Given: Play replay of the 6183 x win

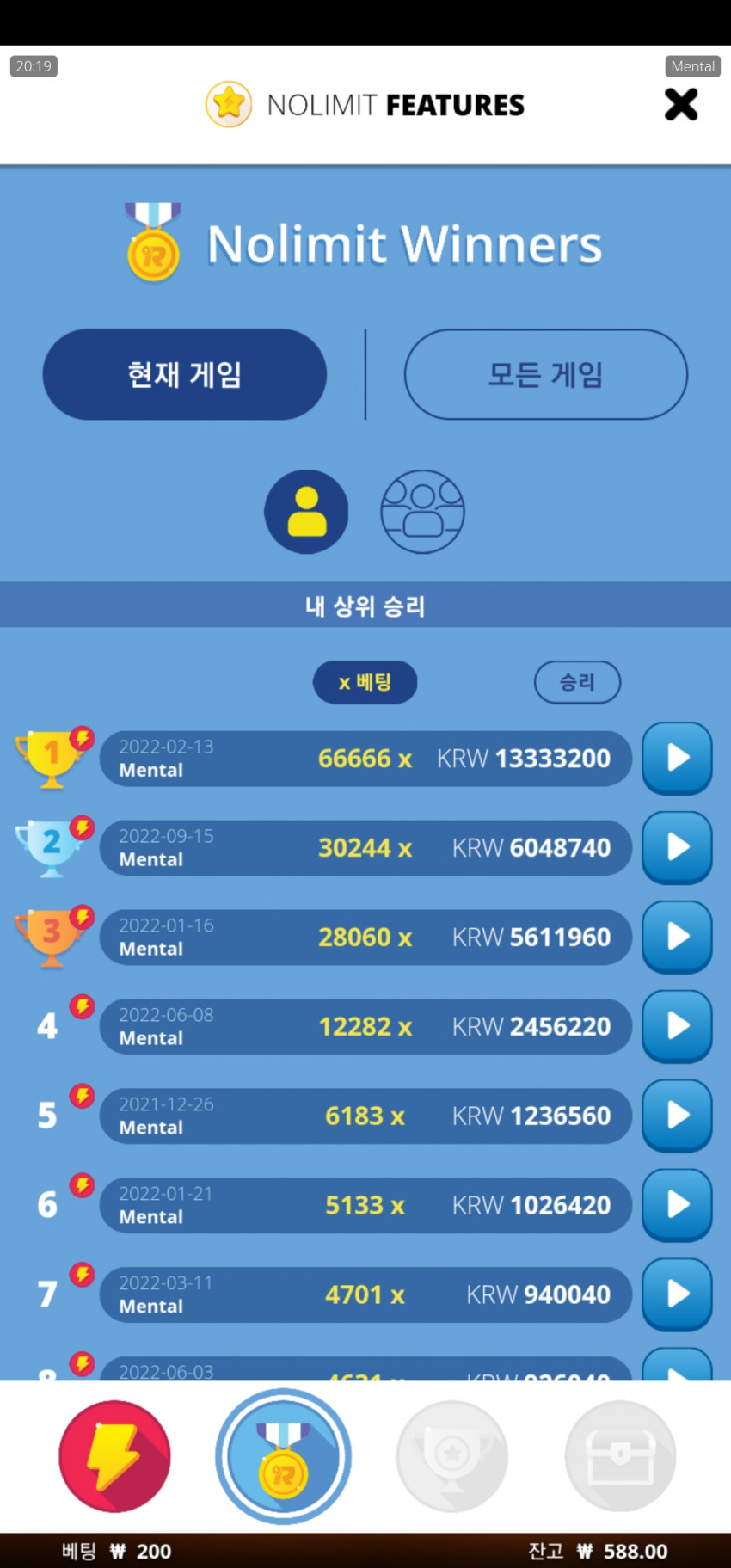Looking at the screenshot, I should tap(678, 1116).
